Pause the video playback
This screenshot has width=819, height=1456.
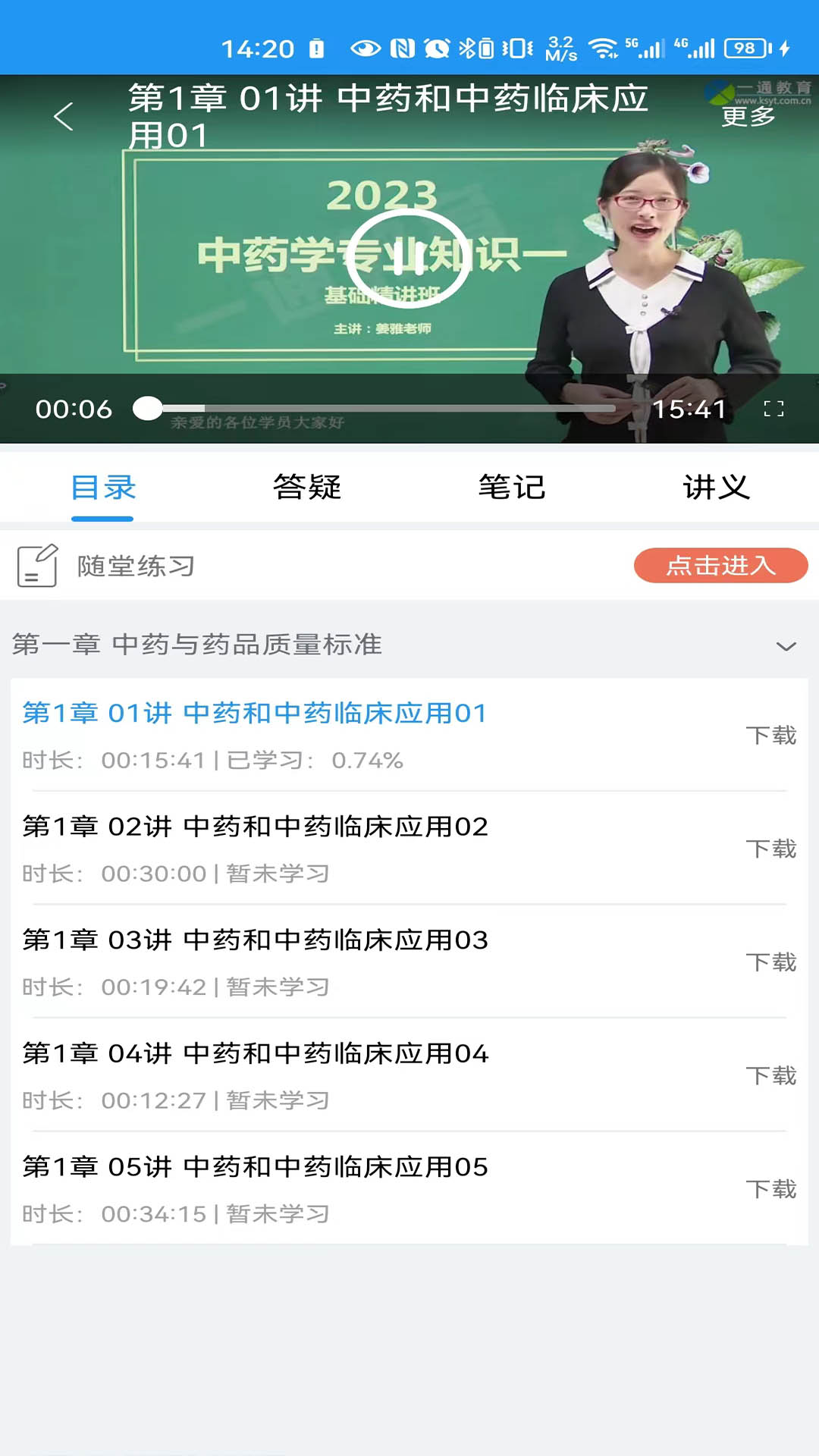[408, 261]
